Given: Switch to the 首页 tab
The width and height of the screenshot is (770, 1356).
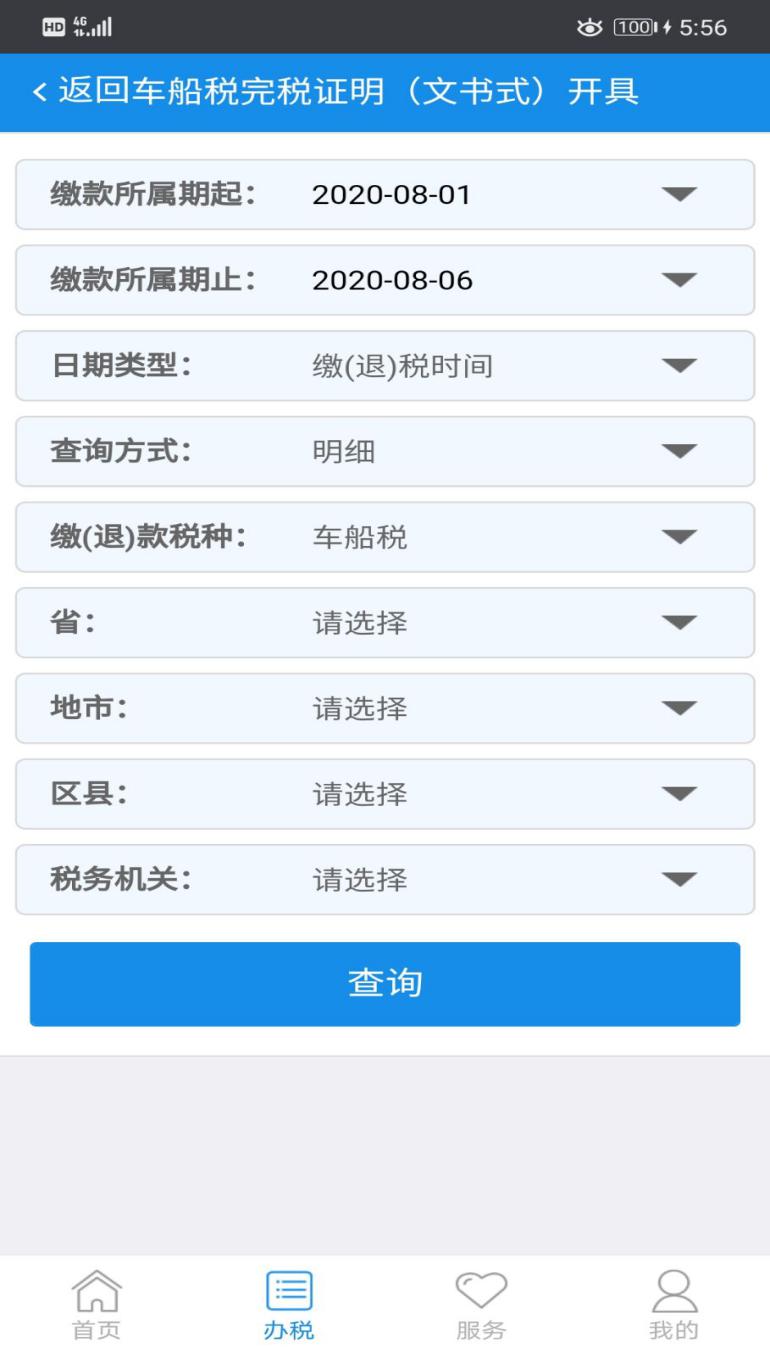Looking at the screenshot, I should [x=96, y=1305].
